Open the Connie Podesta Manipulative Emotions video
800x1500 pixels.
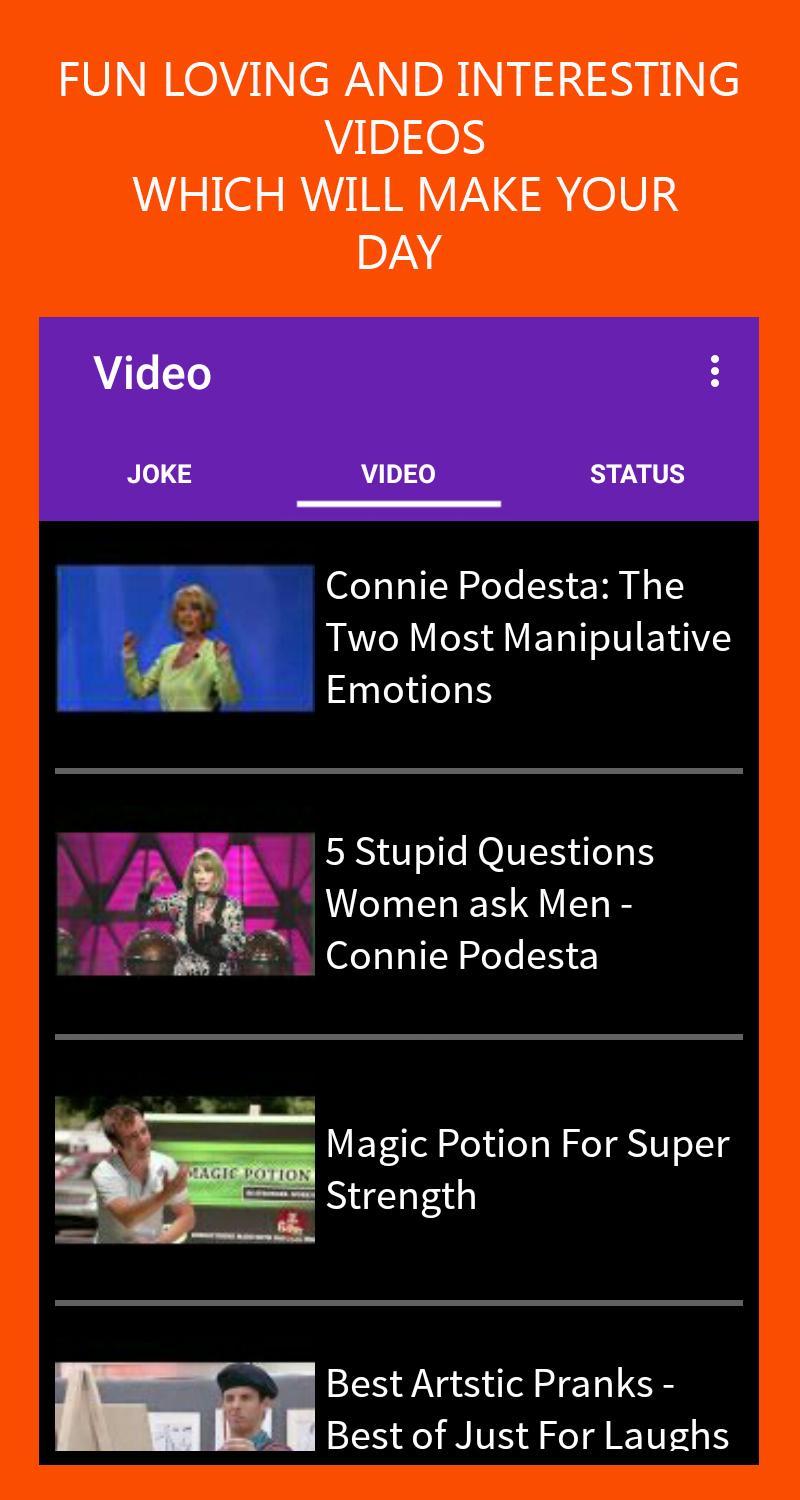point(527,637)
